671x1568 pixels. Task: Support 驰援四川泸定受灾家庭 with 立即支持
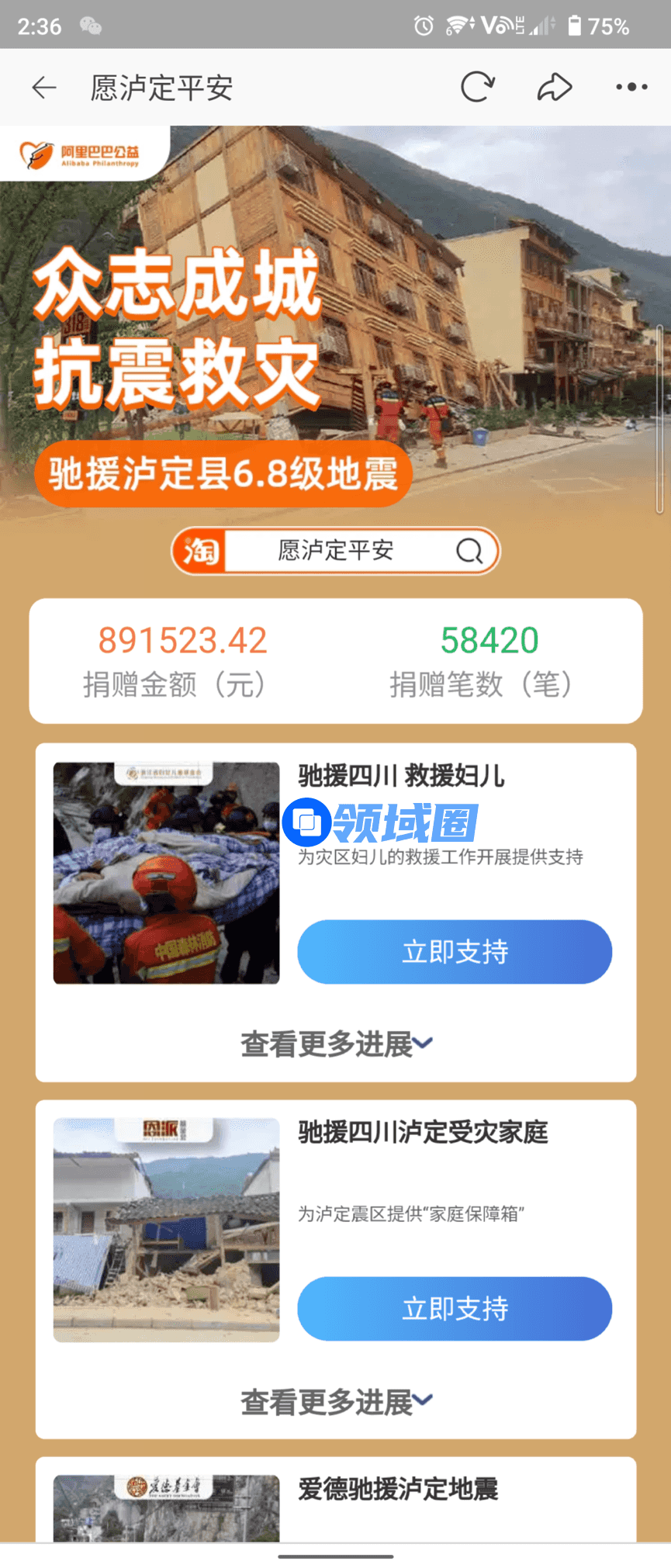pyautogui.click(x=455, y=1309)
